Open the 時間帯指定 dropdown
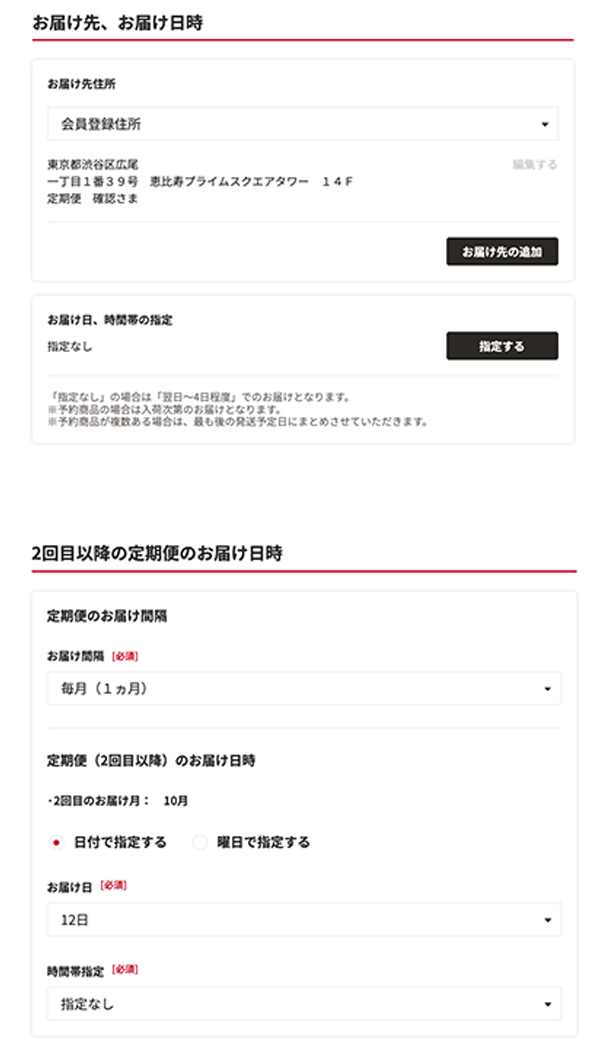Image resolution: width=610 pixels, height=1064 pixels. [304, 1004]
